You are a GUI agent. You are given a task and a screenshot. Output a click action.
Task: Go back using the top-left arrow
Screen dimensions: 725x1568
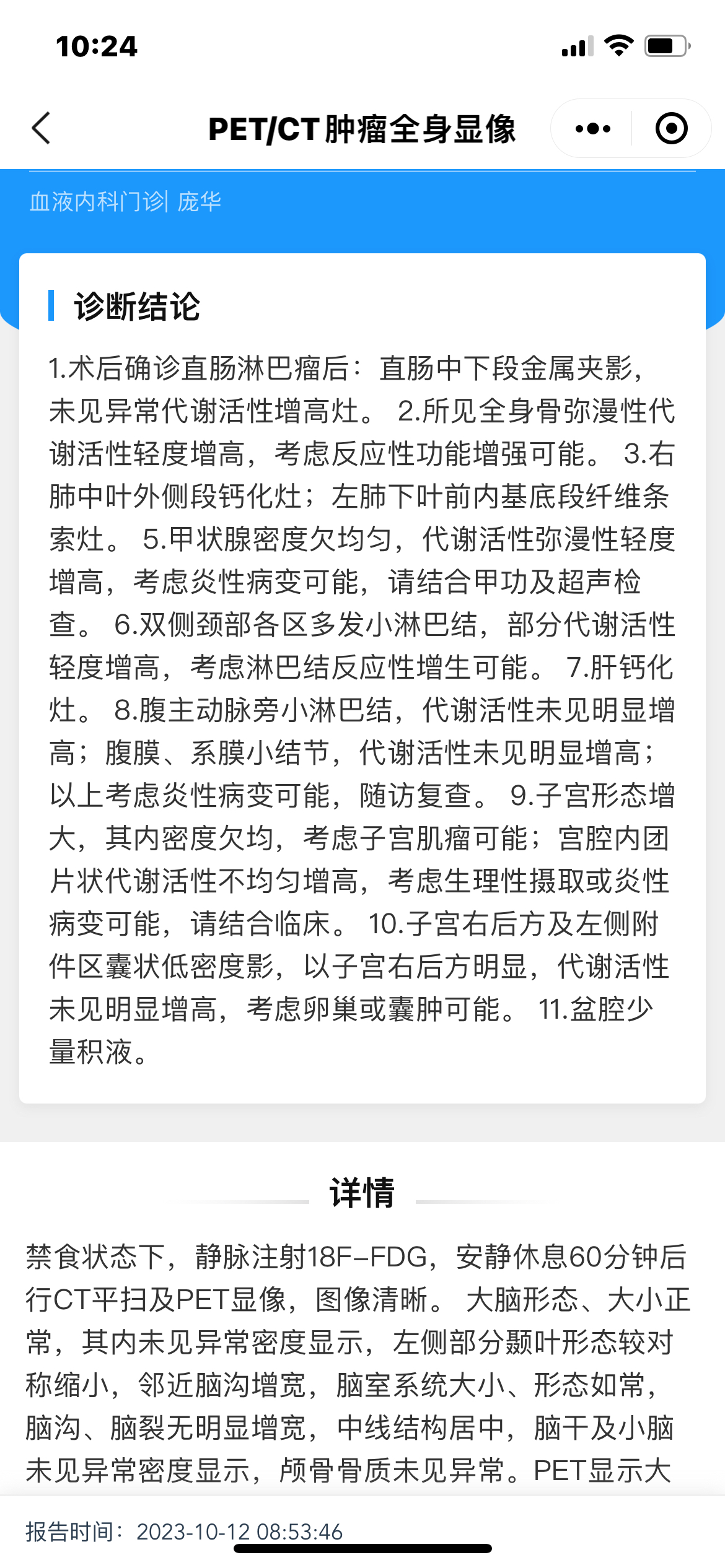41,128
